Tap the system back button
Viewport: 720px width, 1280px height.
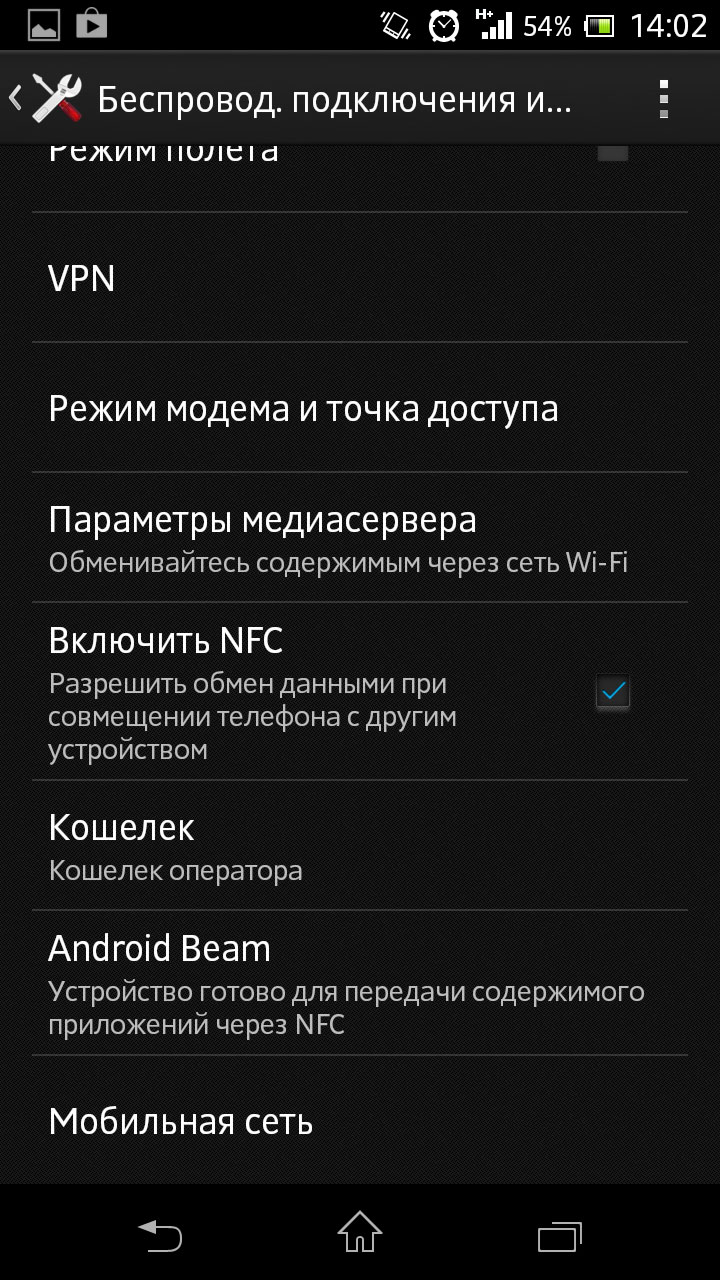(x=160, y=1233)
